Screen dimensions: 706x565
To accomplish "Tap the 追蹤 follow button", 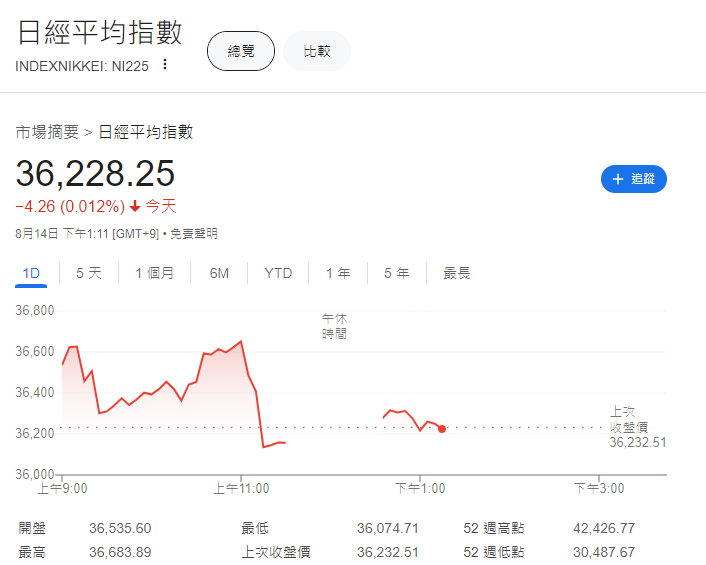I will tap(633, 179).
